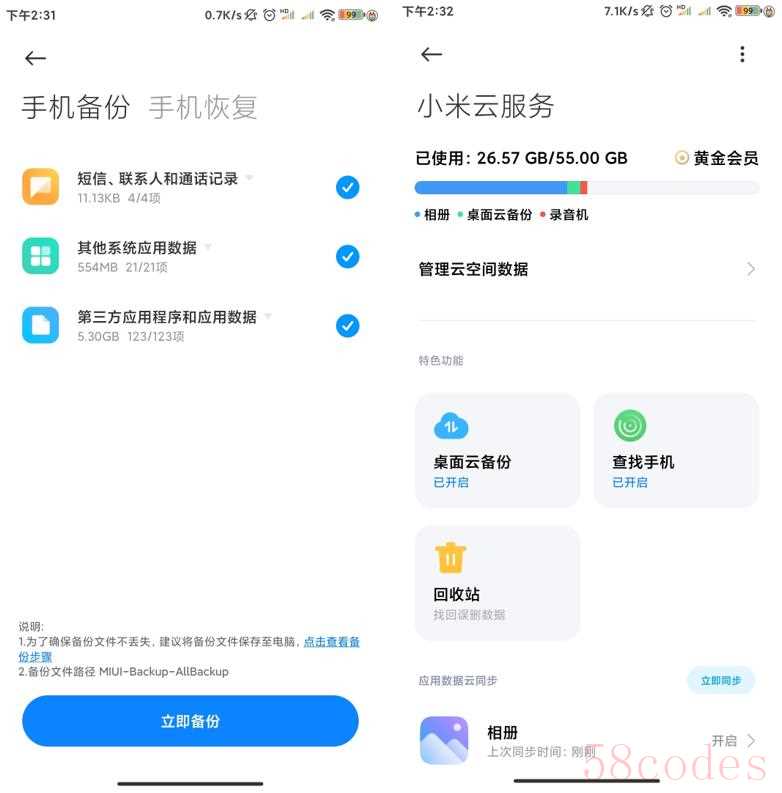
Task: Open the three-dot overflow menu
Action: click(742, 54)
